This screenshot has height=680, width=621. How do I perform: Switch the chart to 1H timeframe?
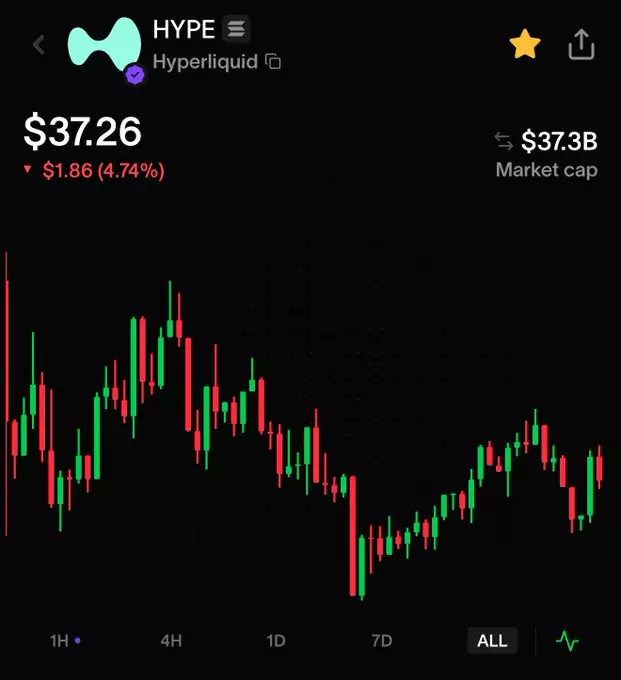point(60,641)
